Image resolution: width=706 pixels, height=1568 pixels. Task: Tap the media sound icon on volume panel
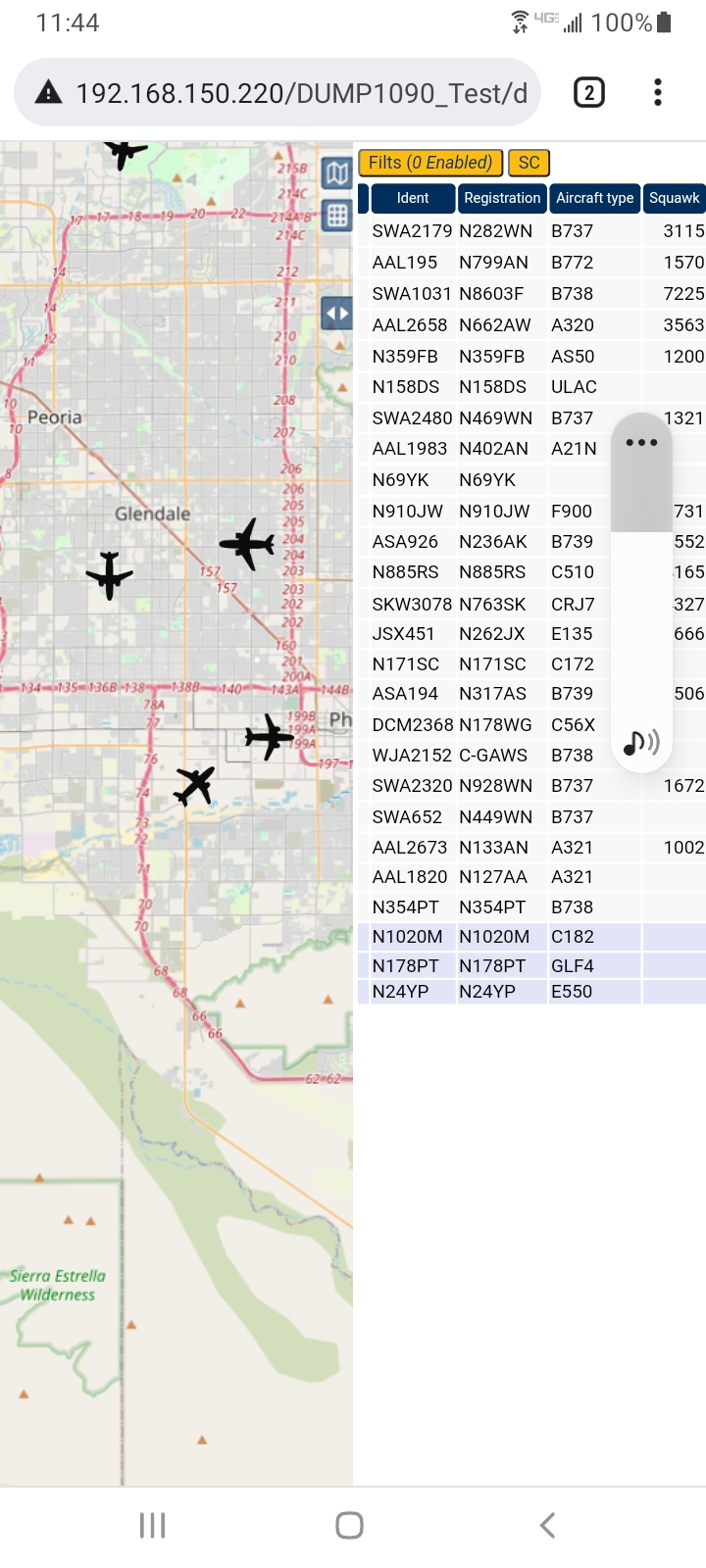[641, 742]
